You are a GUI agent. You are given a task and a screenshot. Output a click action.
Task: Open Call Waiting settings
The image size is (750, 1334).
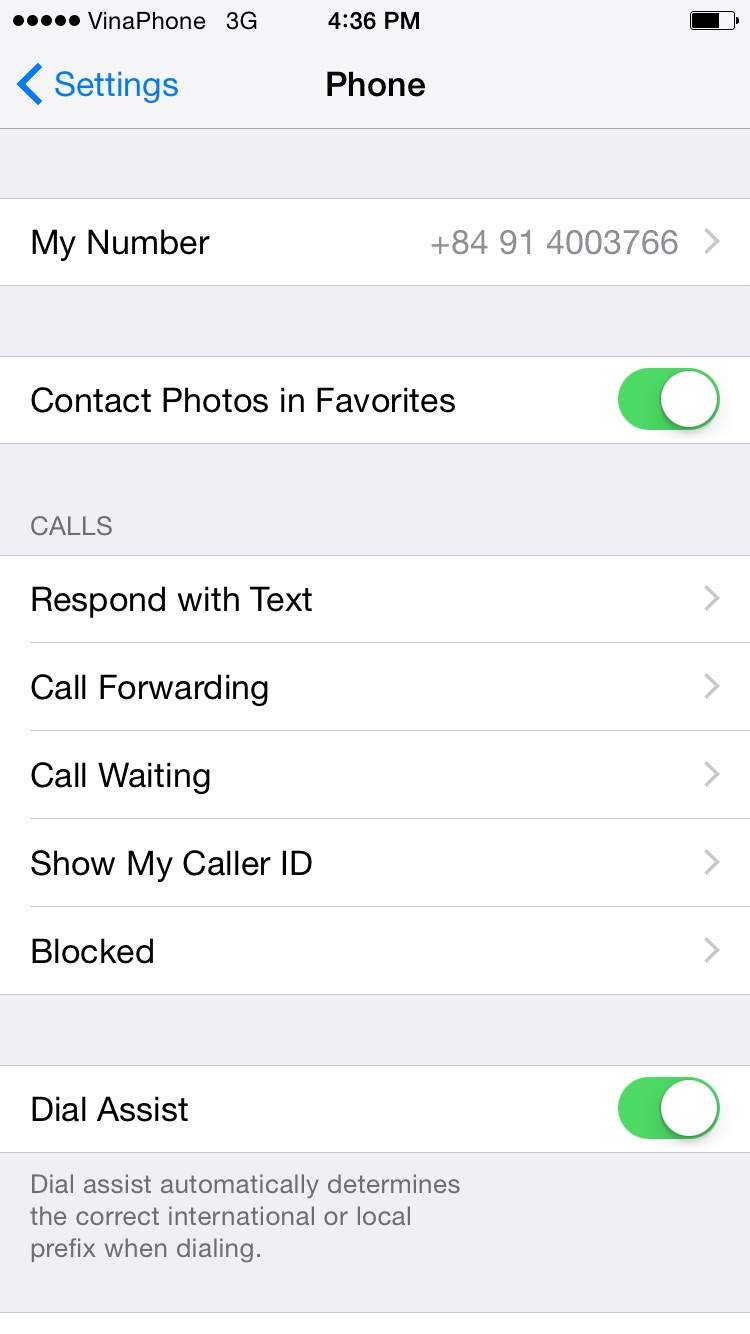(375, 775)
